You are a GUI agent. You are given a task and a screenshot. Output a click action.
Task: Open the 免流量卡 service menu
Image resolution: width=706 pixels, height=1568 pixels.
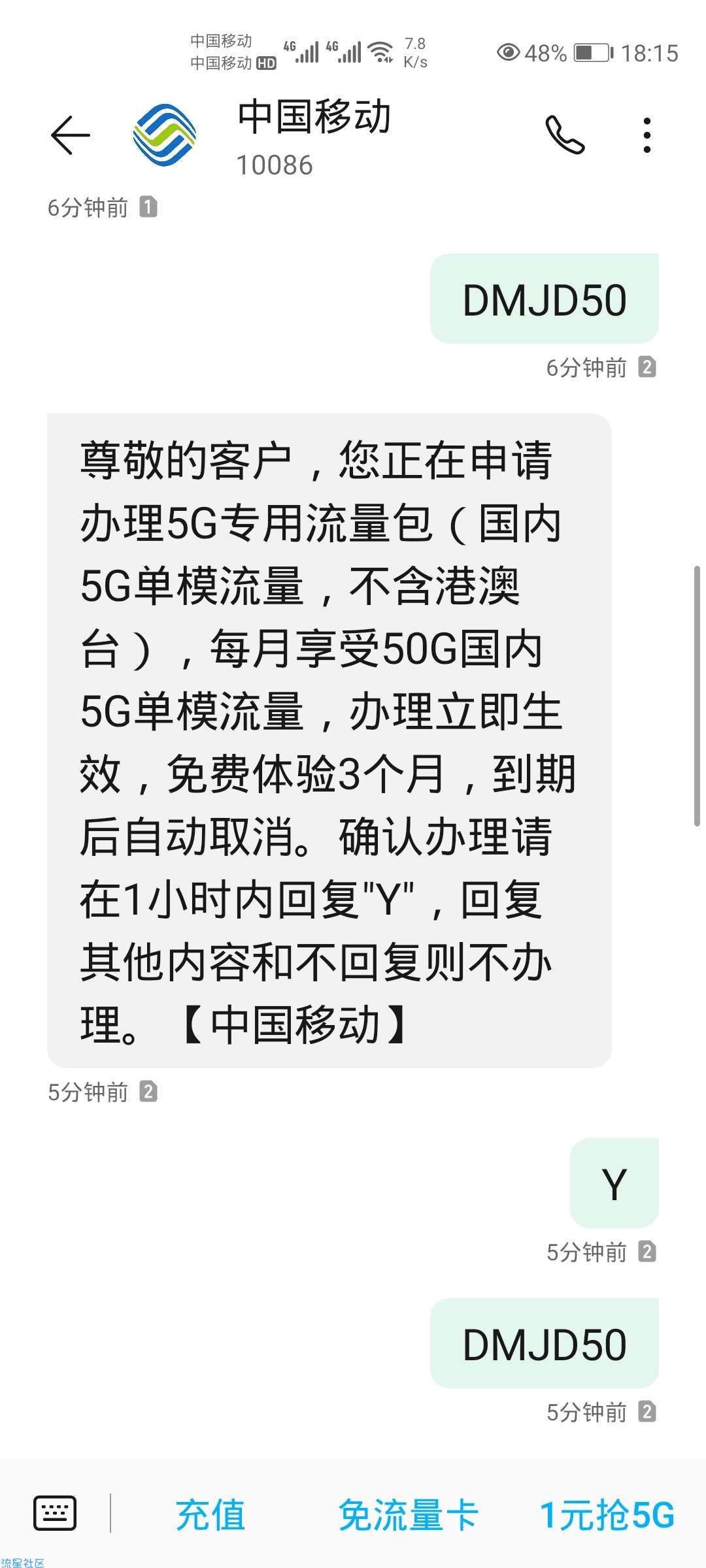(408, 1514)
